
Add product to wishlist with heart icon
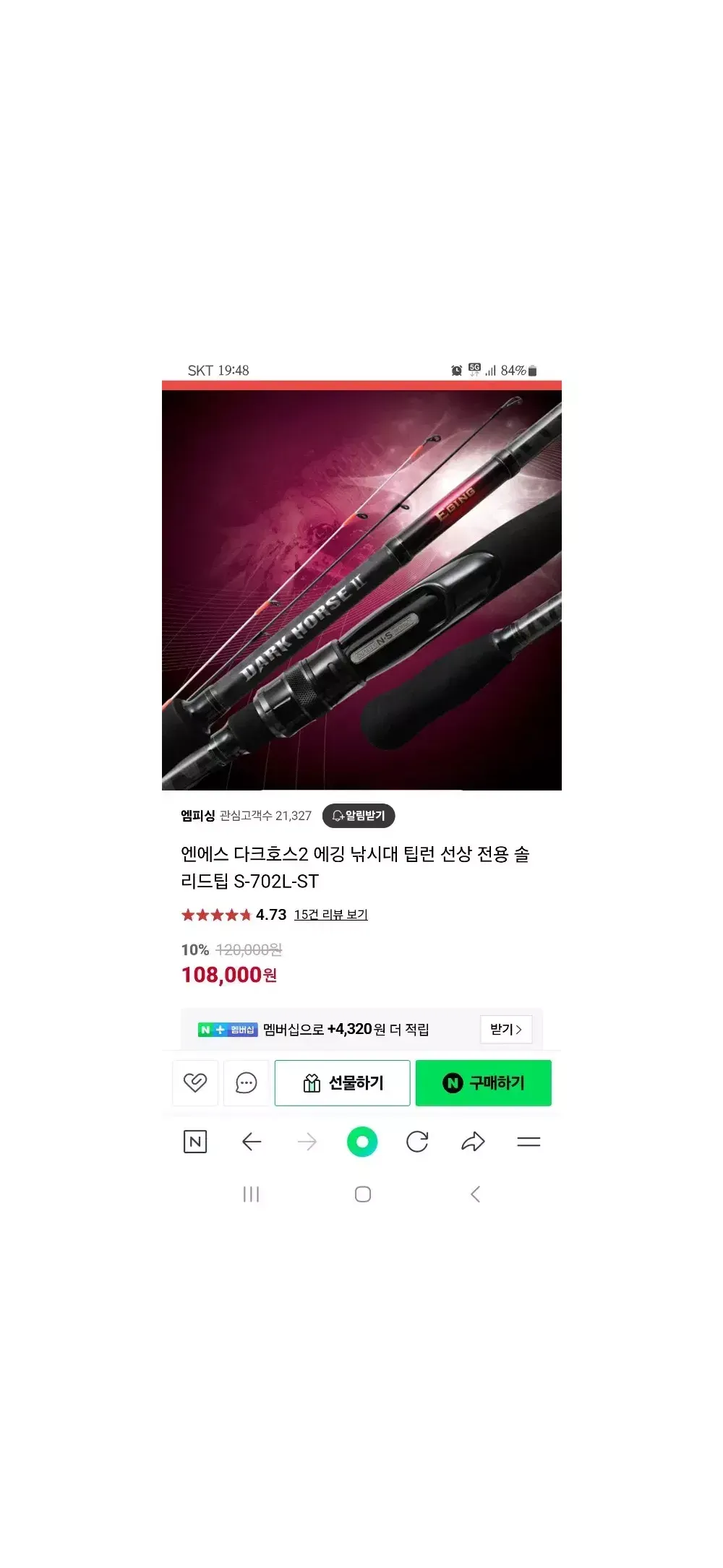pos(195,1082)
